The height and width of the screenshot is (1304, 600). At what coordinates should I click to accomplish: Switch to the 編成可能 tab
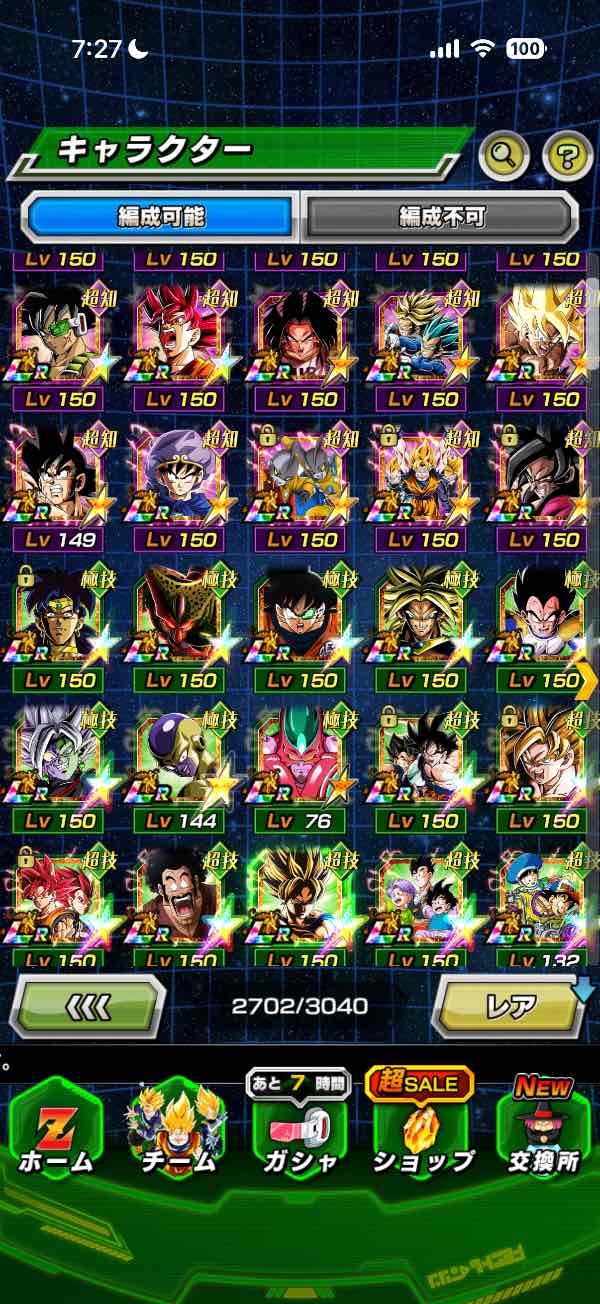[161, 216]
